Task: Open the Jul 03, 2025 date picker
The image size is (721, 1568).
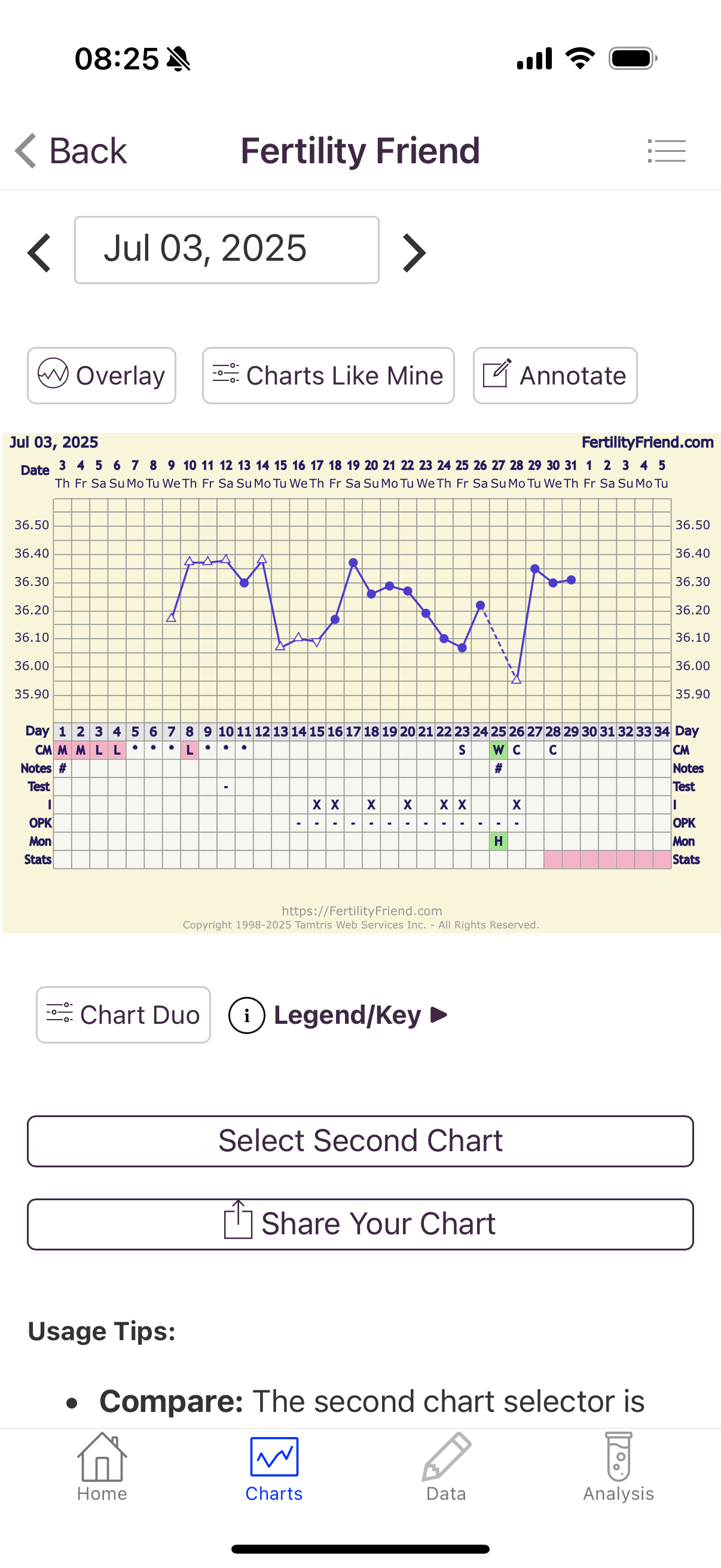Action: tap(227, 249)
